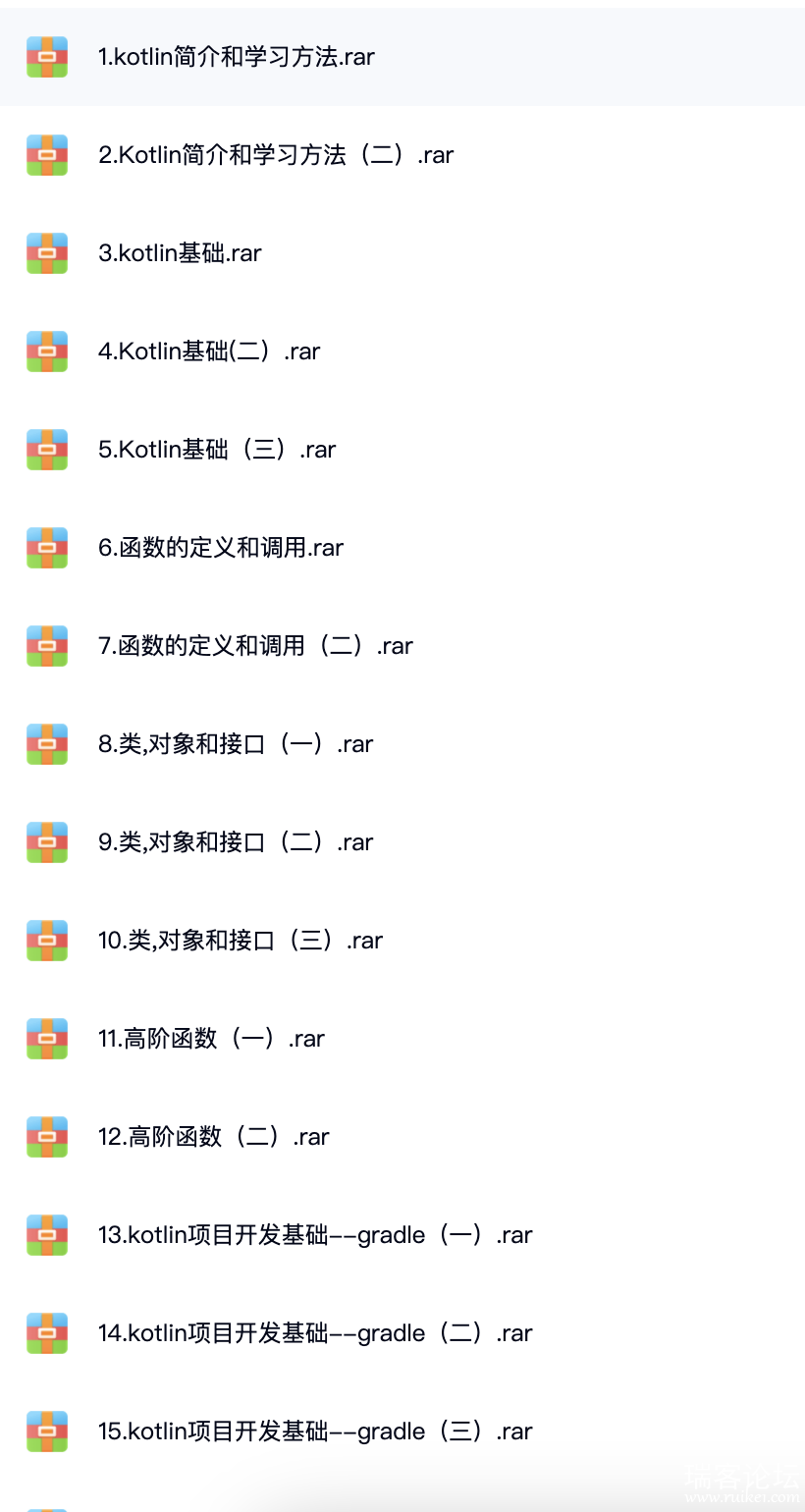Tap 8.类,对象和接口（一）.rar
The width and height of the screenshot is (805, 1512).
point(236,744)
